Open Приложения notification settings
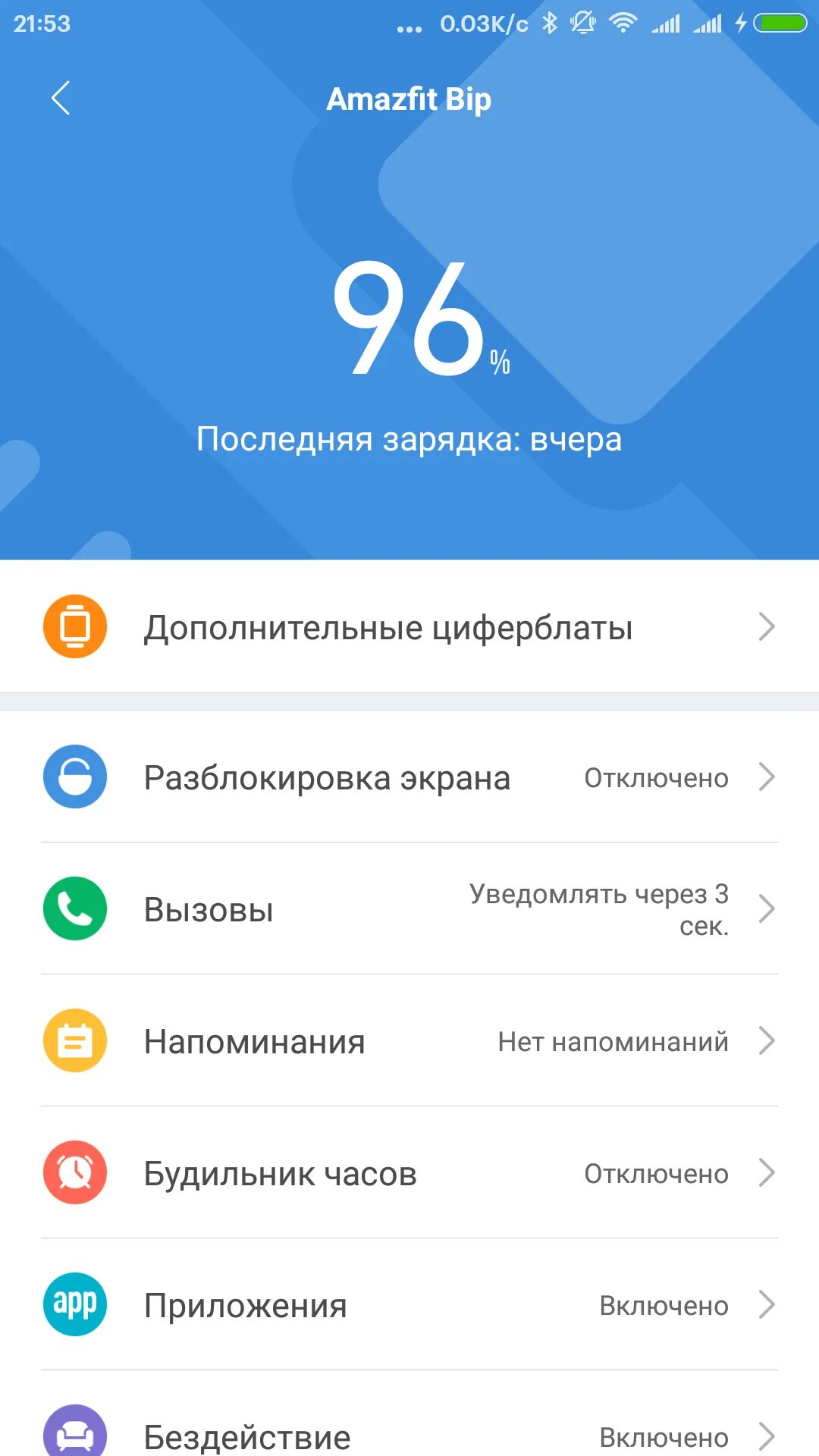 pos(409,1305)
